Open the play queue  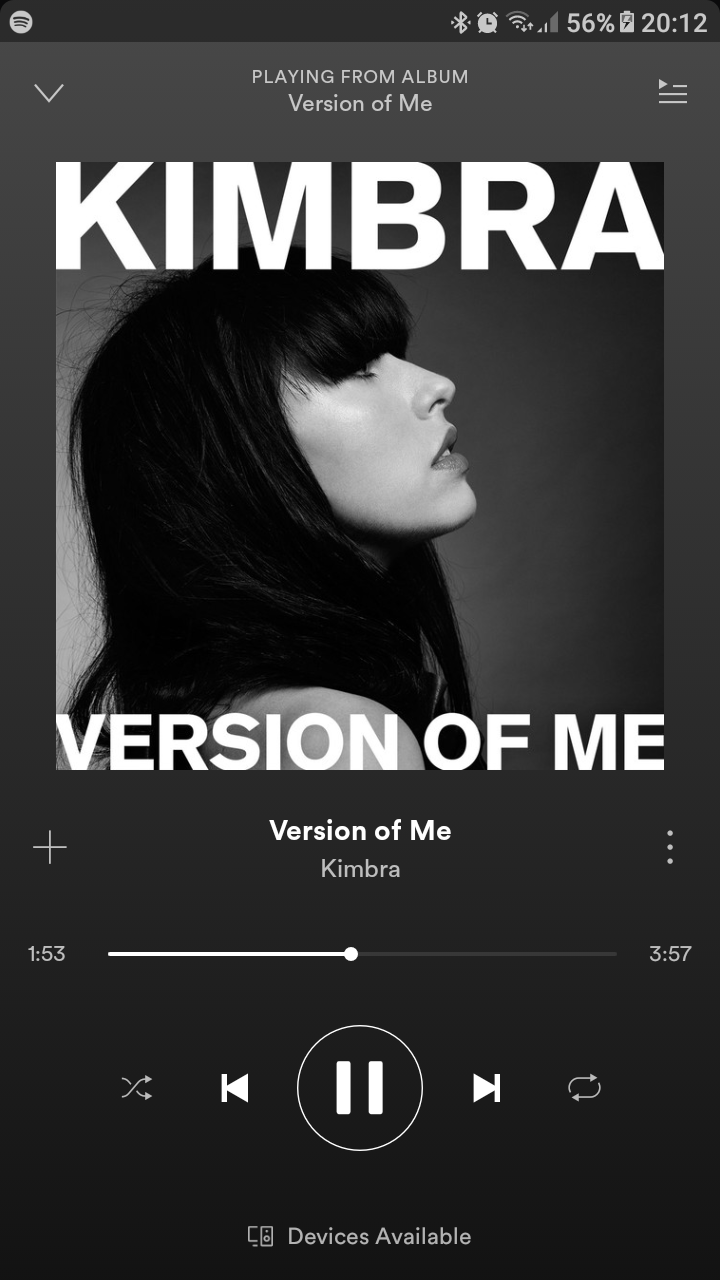coord(672,92)
